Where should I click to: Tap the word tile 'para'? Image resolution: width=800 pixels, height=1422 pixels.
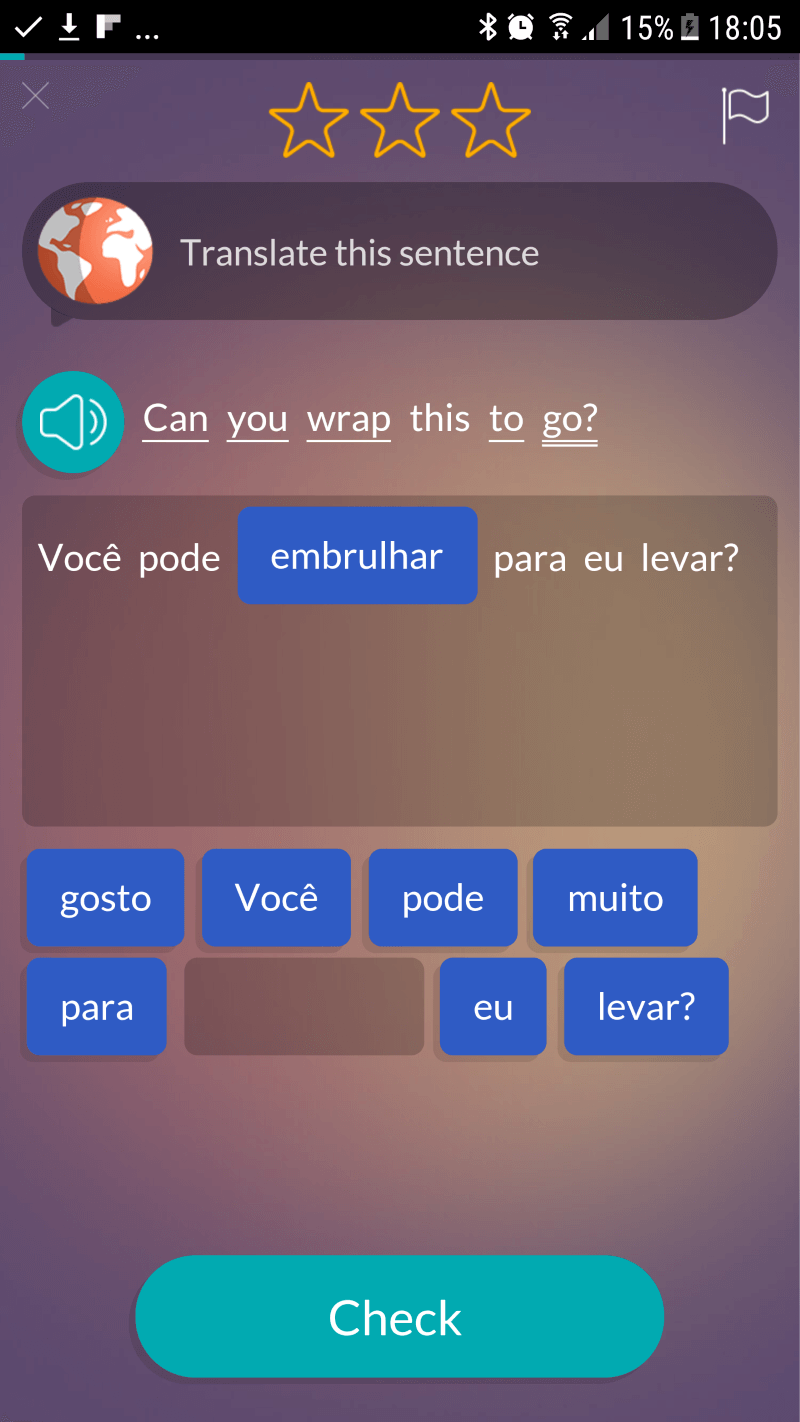pos(97,1007)
